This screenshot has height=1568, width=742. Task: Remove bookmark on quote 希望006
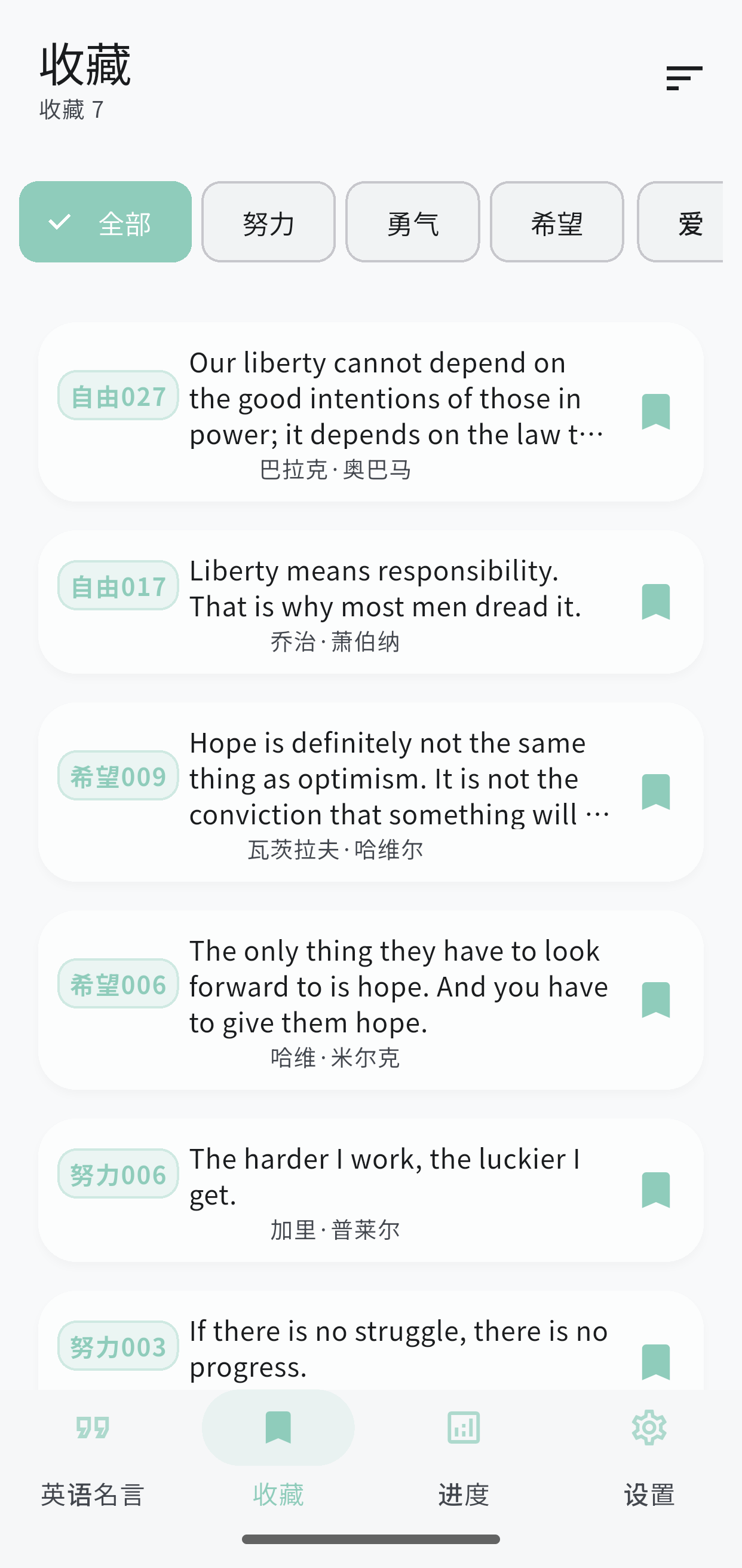pyautogui.click(x=655, y=1000)
